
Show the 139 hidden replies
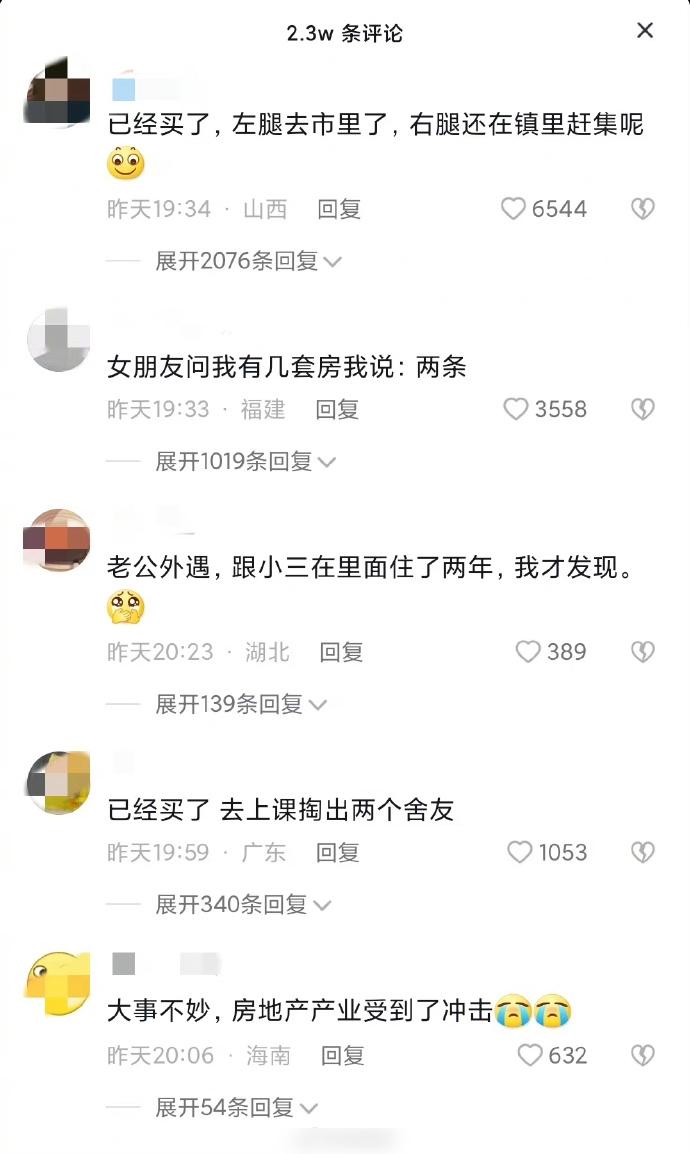click(x=240, y=704)
